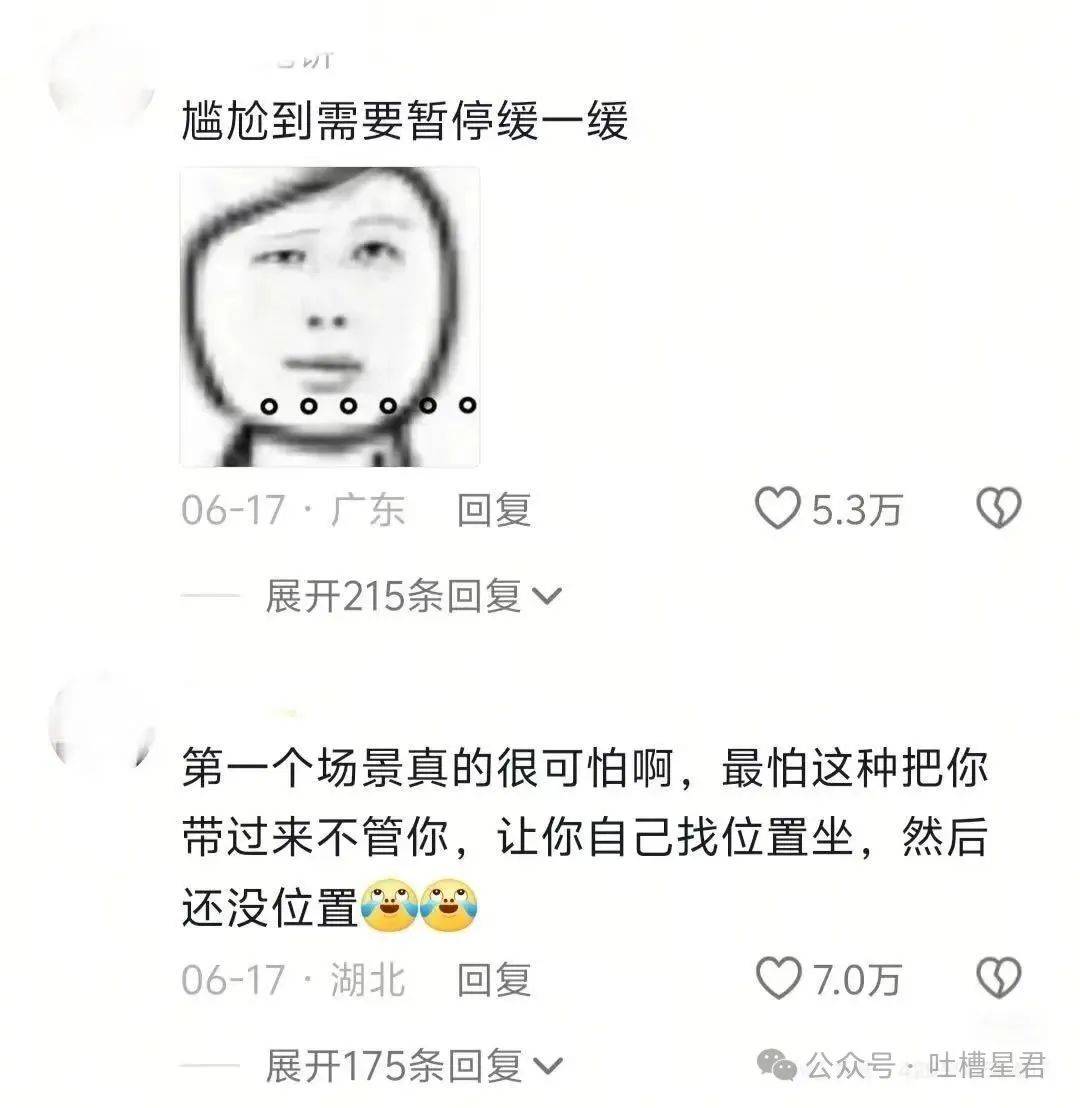The width and height of the screenshot is (1080, 1108).
Task: Dislike the comment from 湖北
Action: (x=997, y=979)
